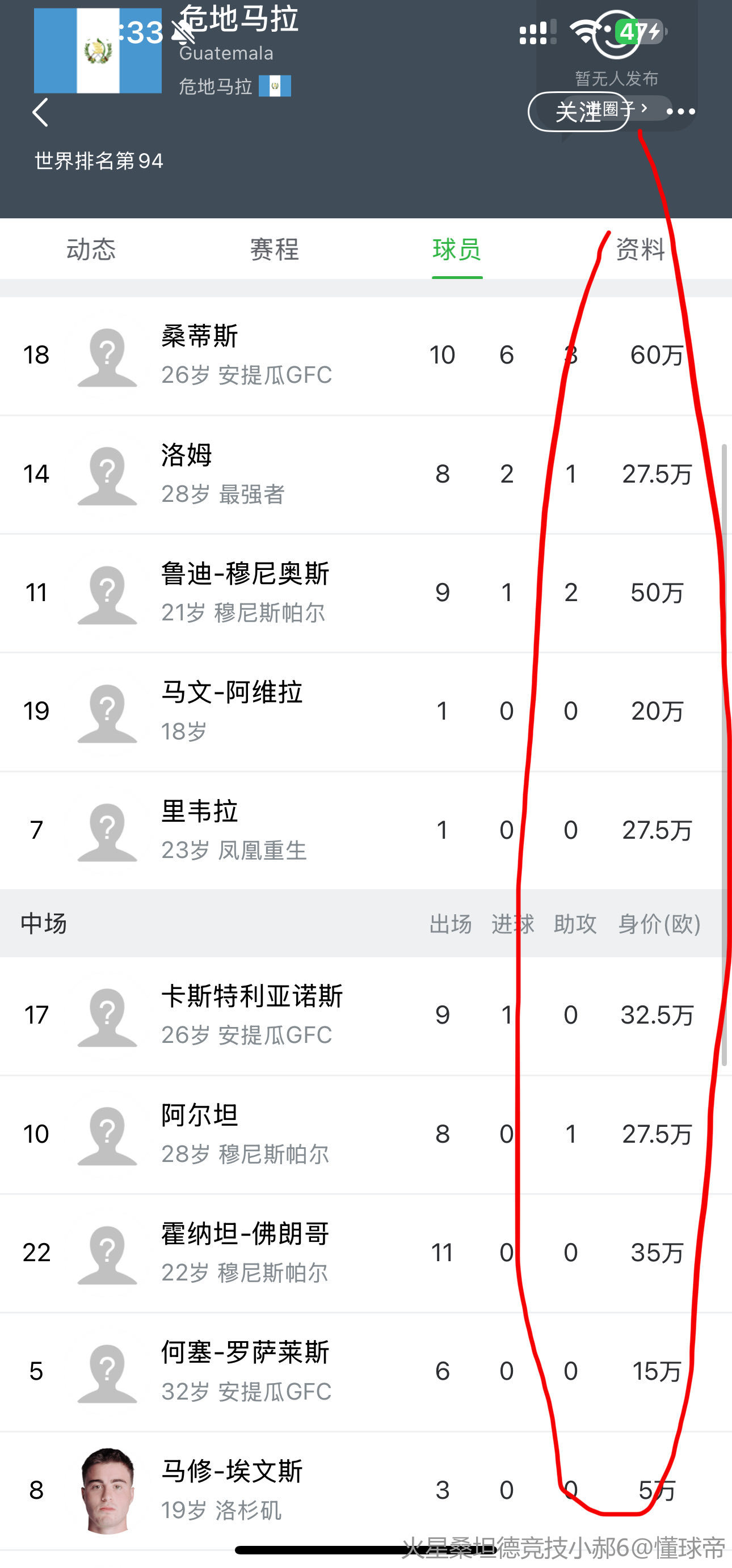Open the 资料 tab

pos(640,250)
